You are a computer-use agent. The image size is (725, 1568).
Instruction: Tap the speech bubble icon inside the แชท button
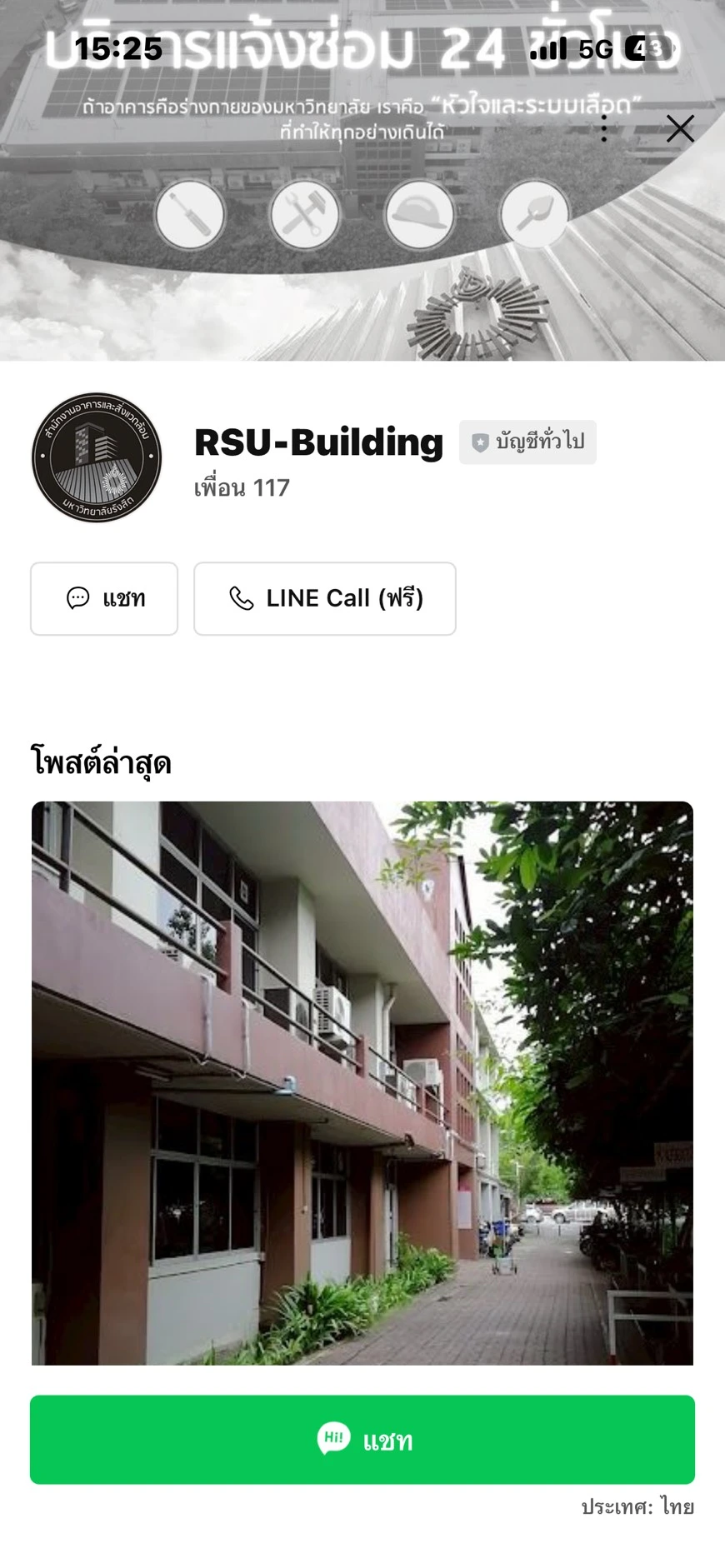[79, 598]
